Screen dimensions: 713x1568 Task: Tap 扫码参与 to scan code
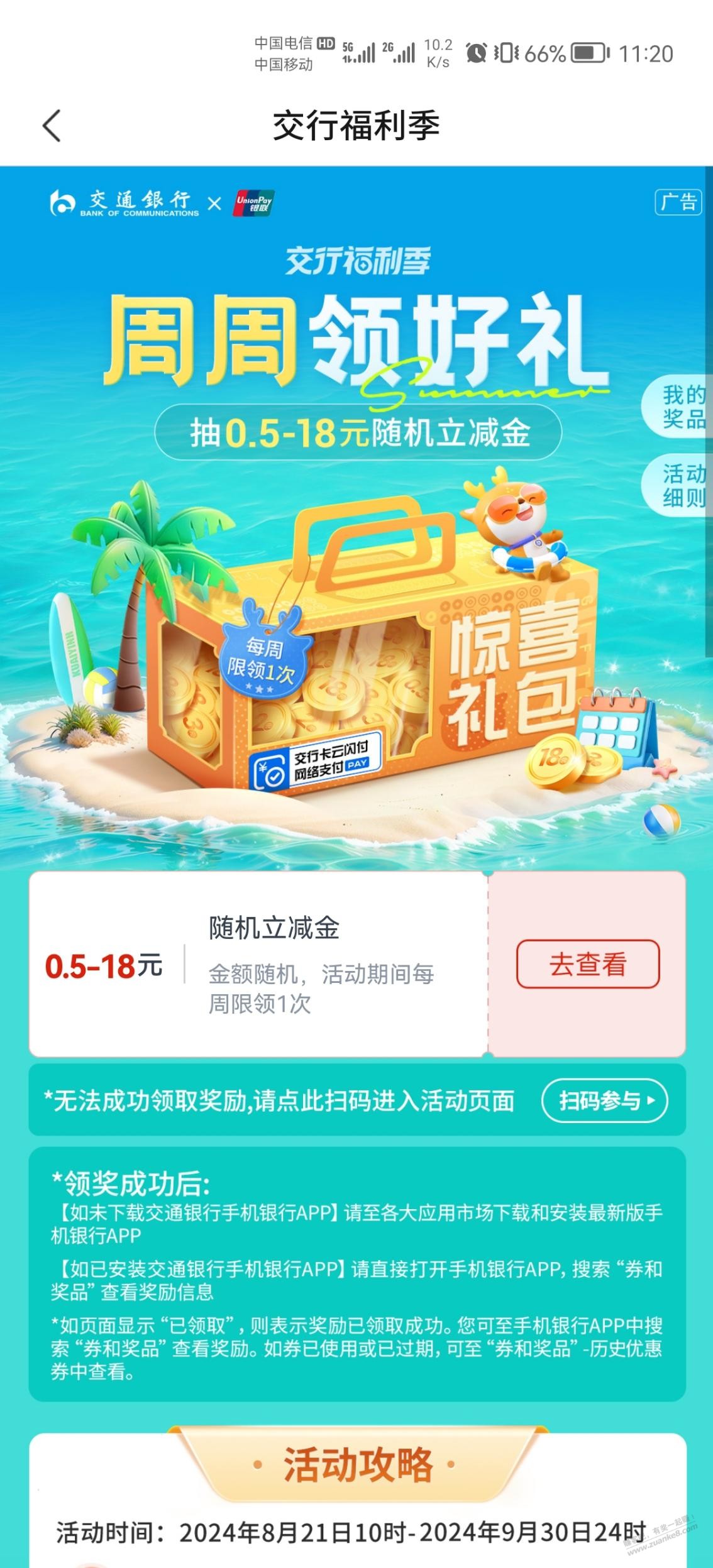tap(604, 1100)
